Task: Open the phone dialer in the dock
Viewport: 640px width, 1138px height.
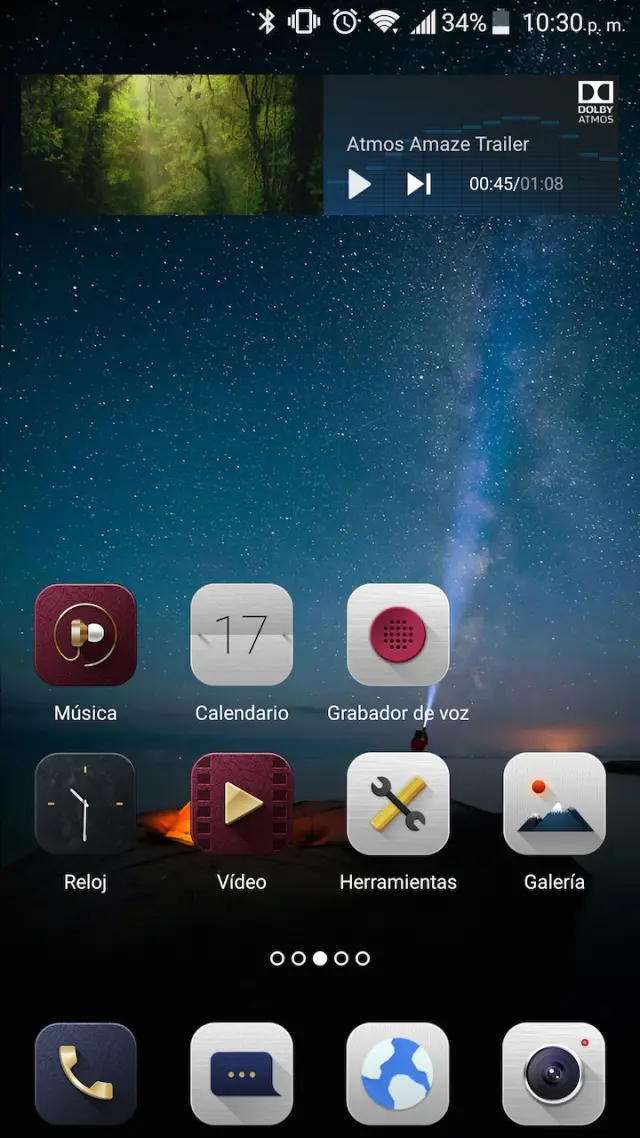Action: [x=85, y=1074]
